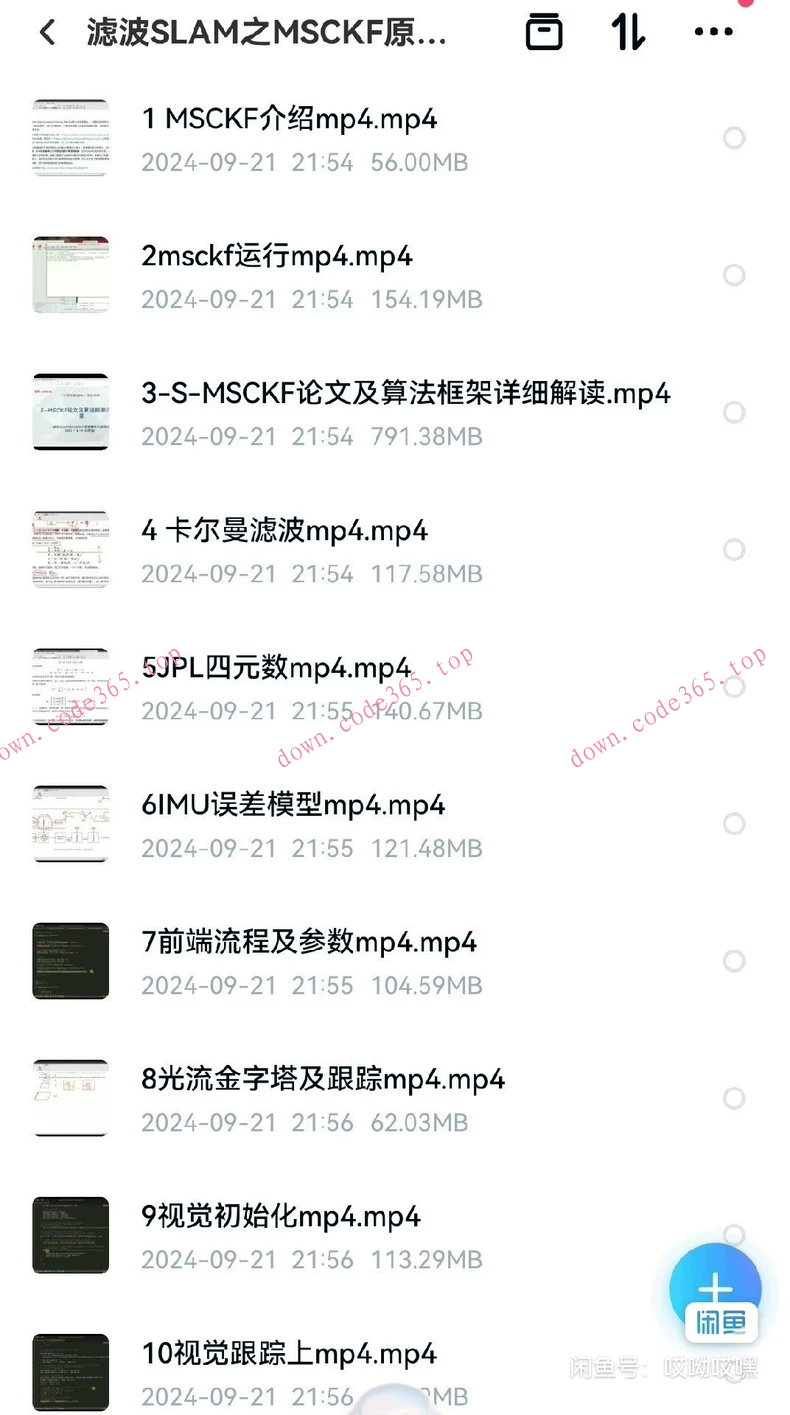Tap the thumbnail preview of 6IMU误差模型mp4.mp4

click(x=70, y=824)
